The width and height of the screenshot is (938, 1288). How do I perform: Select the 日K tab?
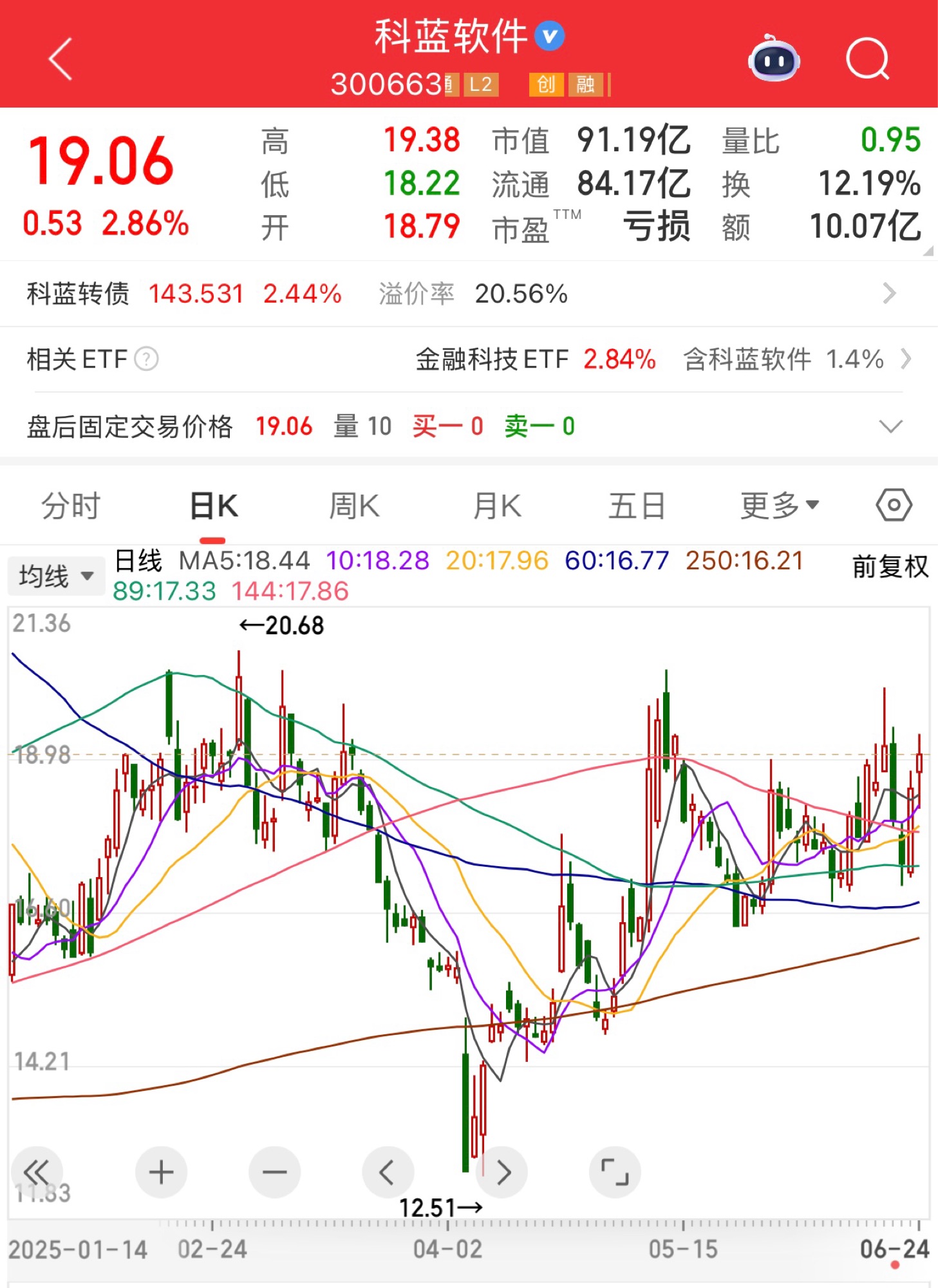(214, 506)
